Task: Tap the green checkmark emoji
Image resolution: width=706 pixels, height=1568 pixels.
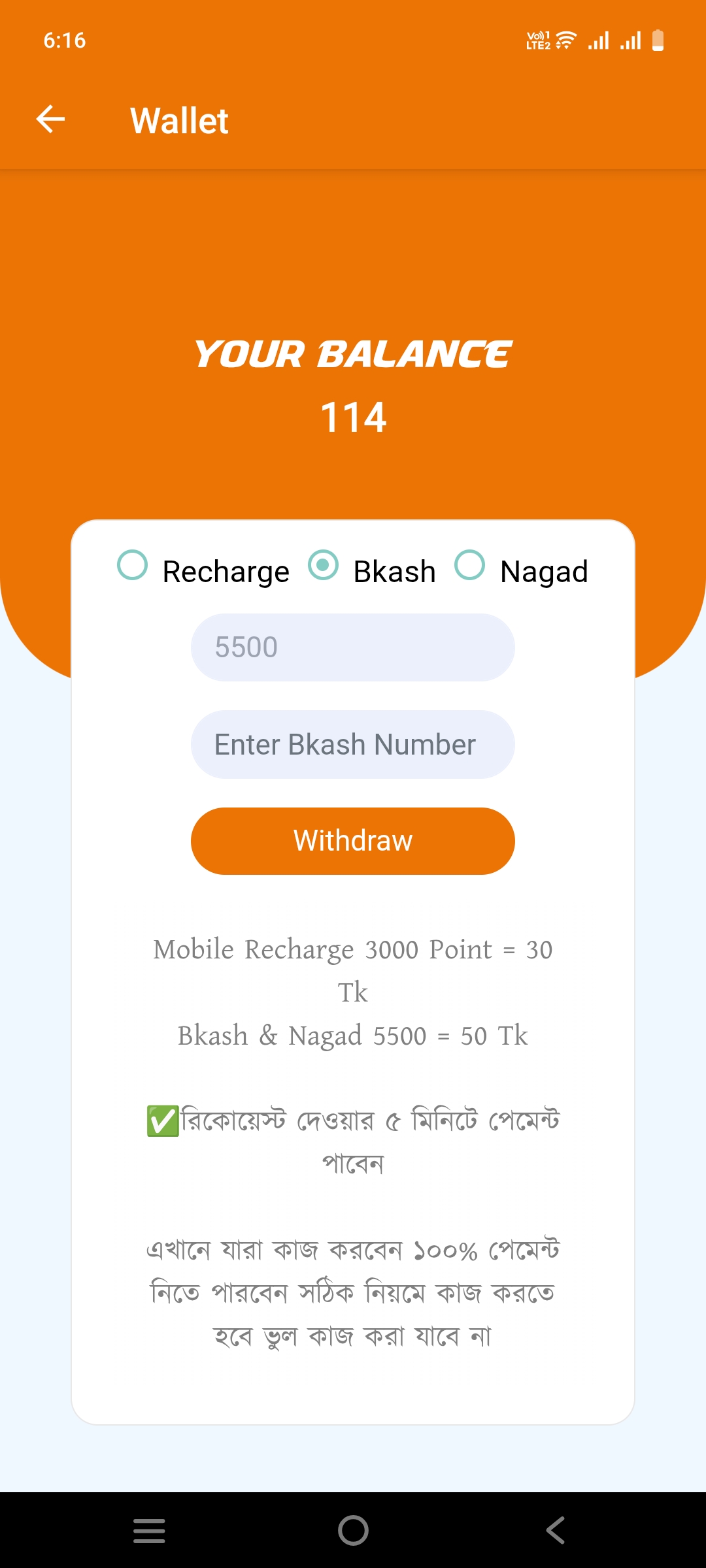Action: point(161,1120)
